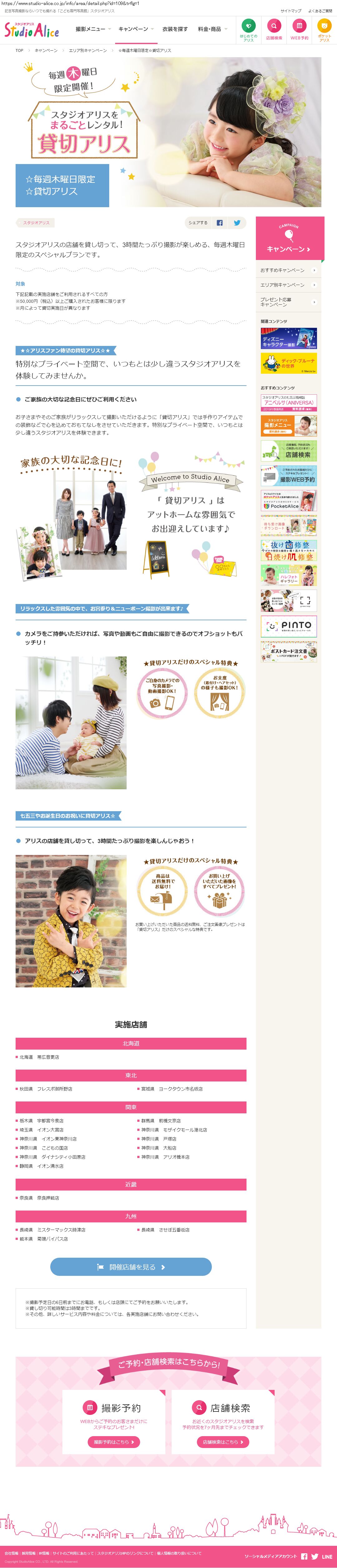
Task: Open the 料金・商品 navigation menu
Action: coord(212,29)
